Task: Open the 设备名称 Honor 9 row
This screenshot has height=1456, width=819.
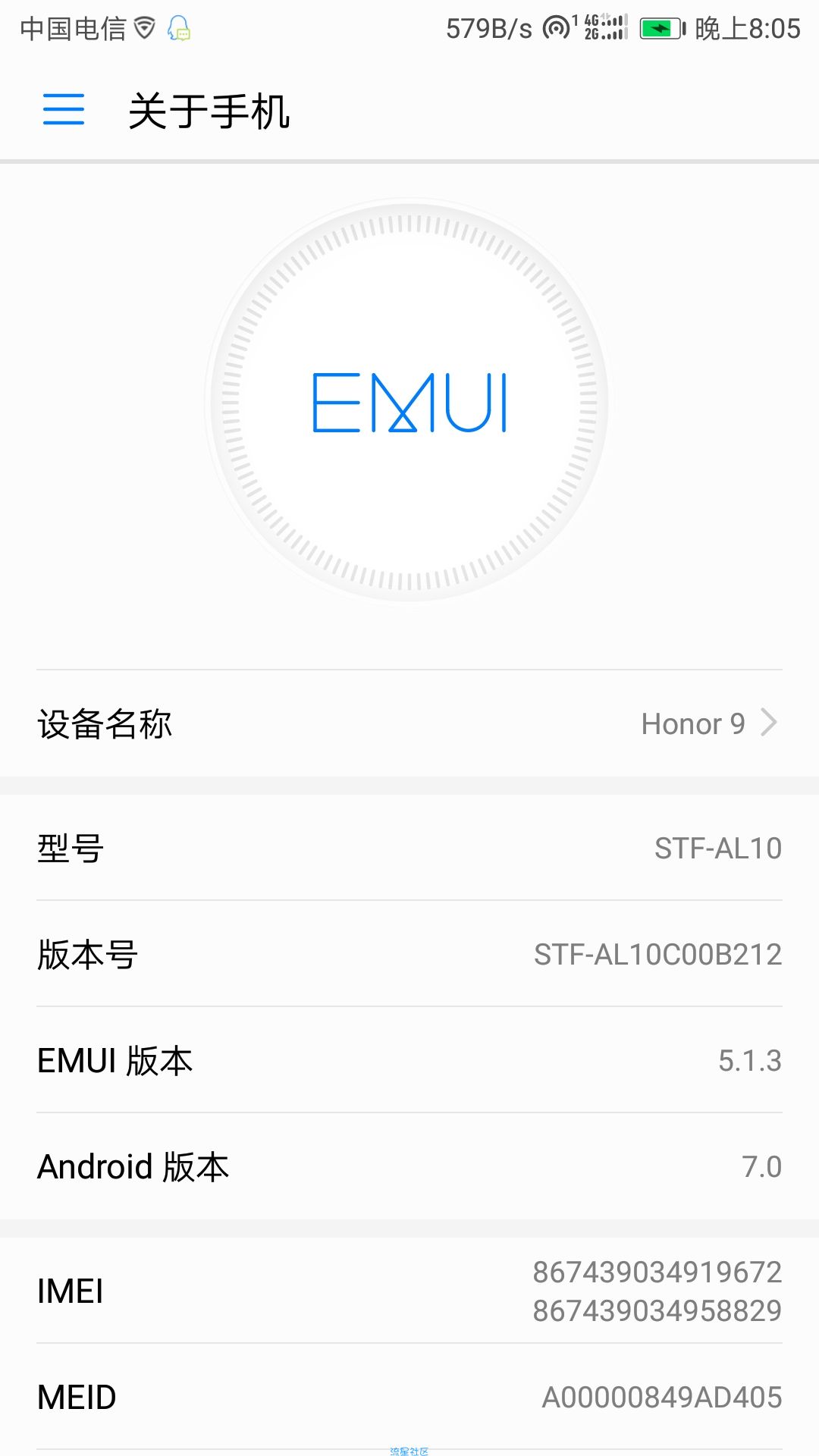Action: [409, 723]
